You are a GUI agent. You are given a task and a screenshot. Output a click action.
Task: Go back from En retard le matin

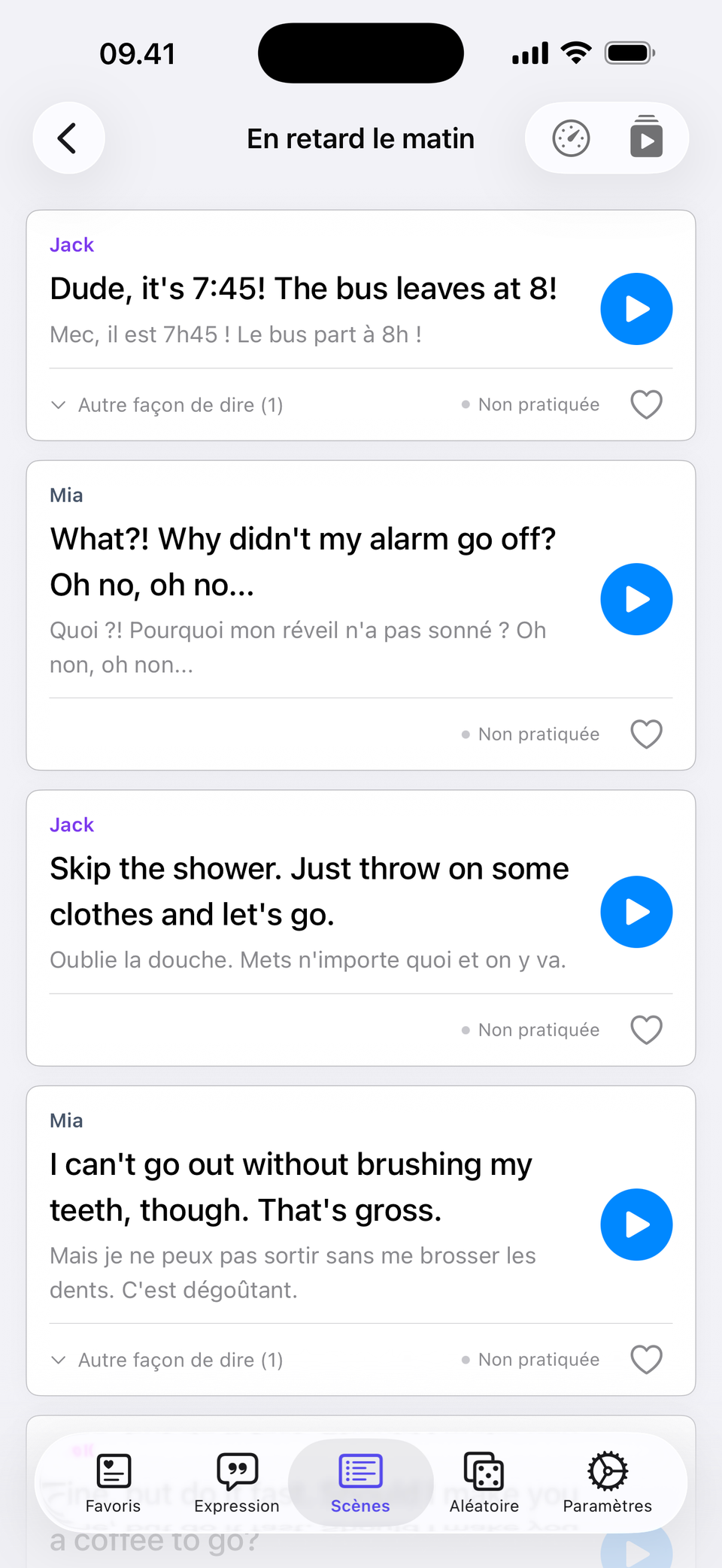tap(68, 138)
